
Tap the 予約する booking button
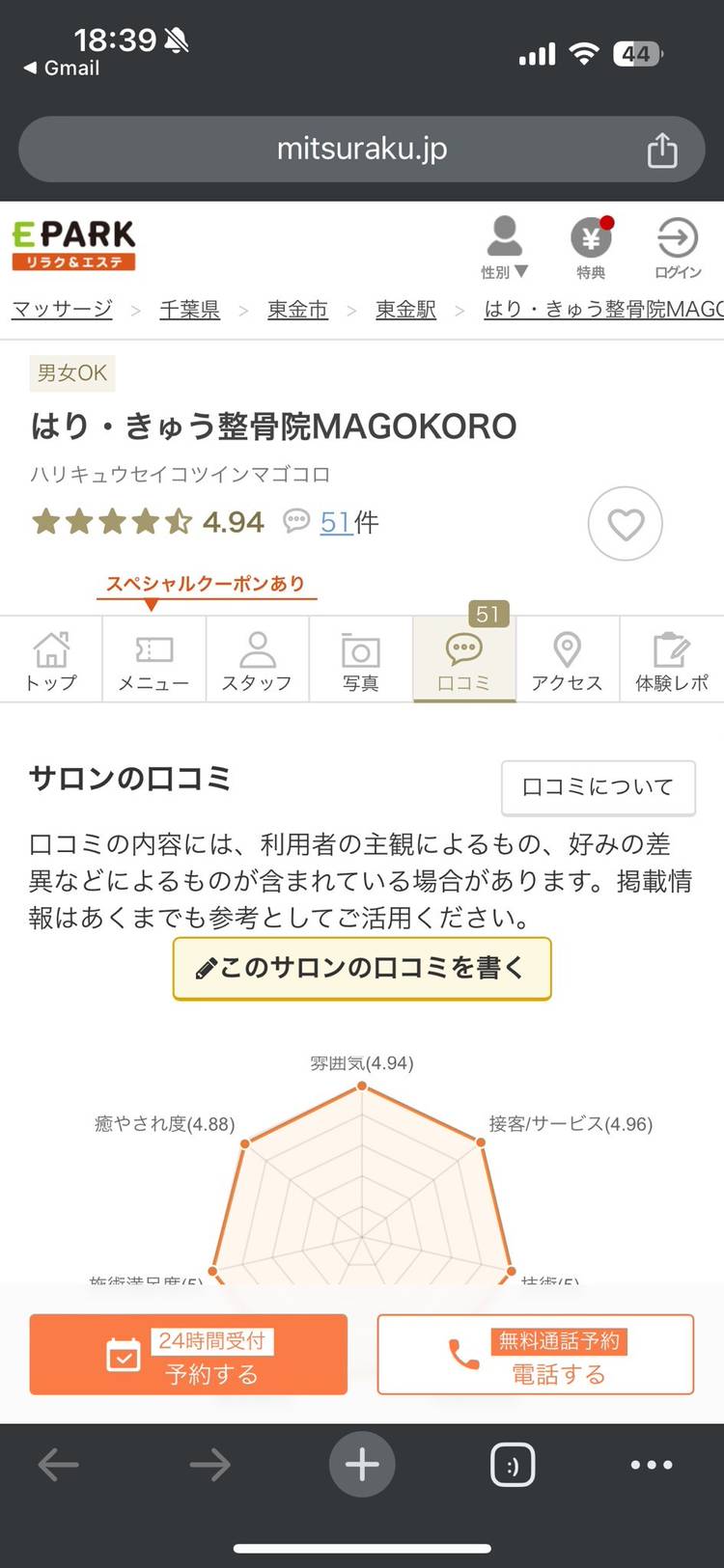point(188,1355)
